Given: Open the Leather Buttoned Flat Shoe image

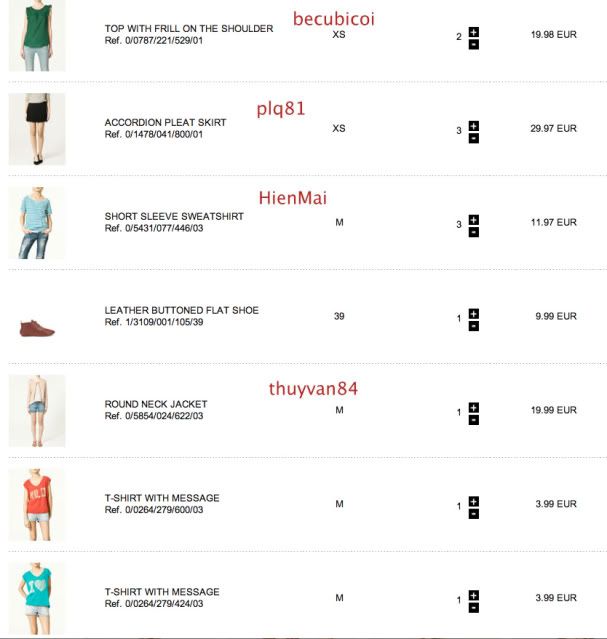Looking at the screenshot, I should pos(37,326).
